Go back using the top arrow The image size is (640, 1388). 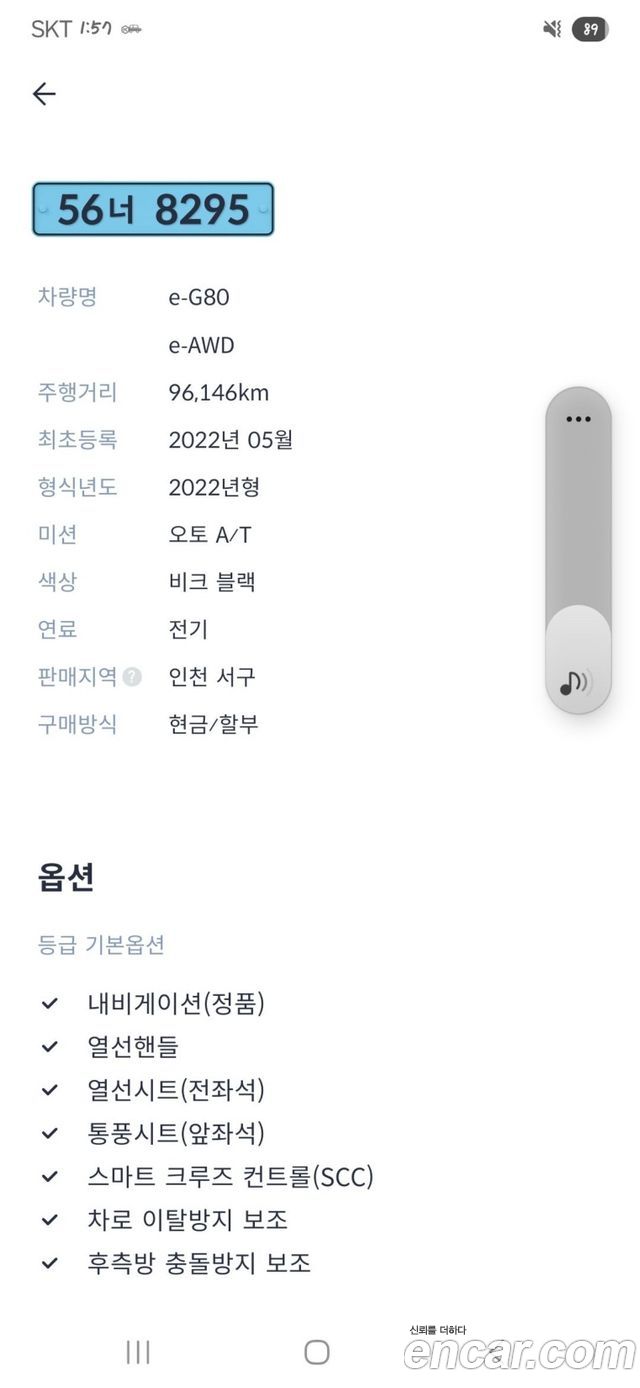(x=44, y=94)
